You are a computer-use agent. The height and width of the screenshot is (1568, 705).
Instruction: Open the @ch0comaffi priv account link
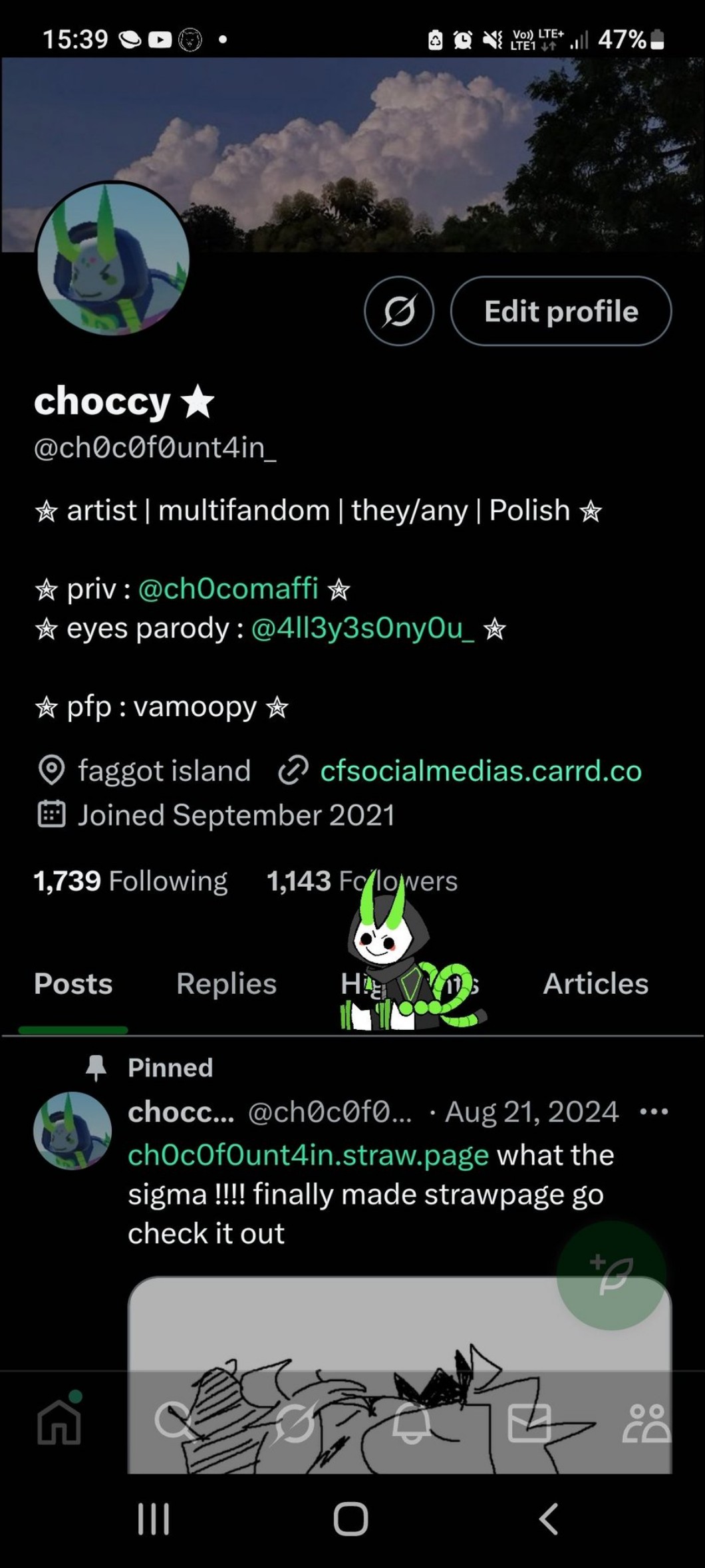(228, 589)
